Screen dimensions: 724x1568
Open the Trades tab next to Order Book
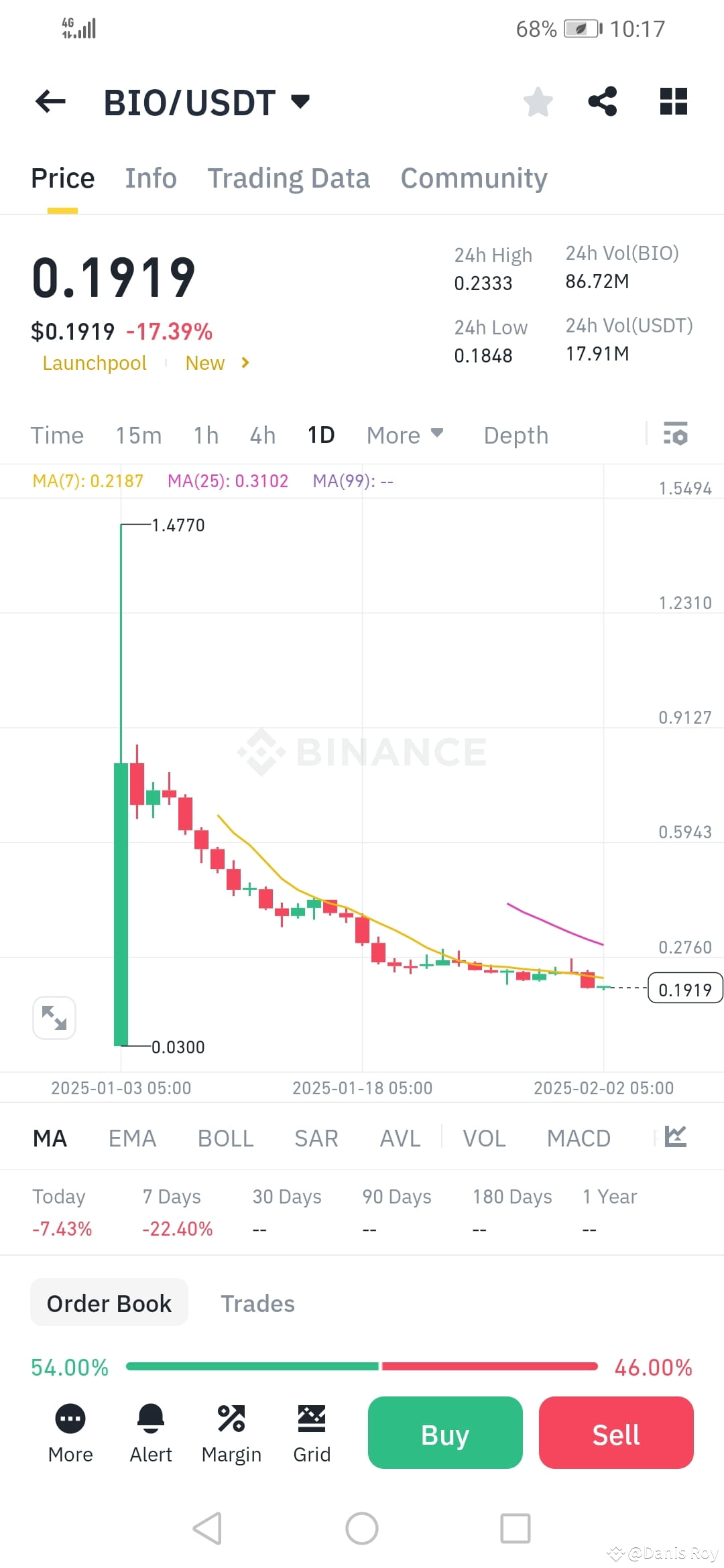coord(257,1303)
